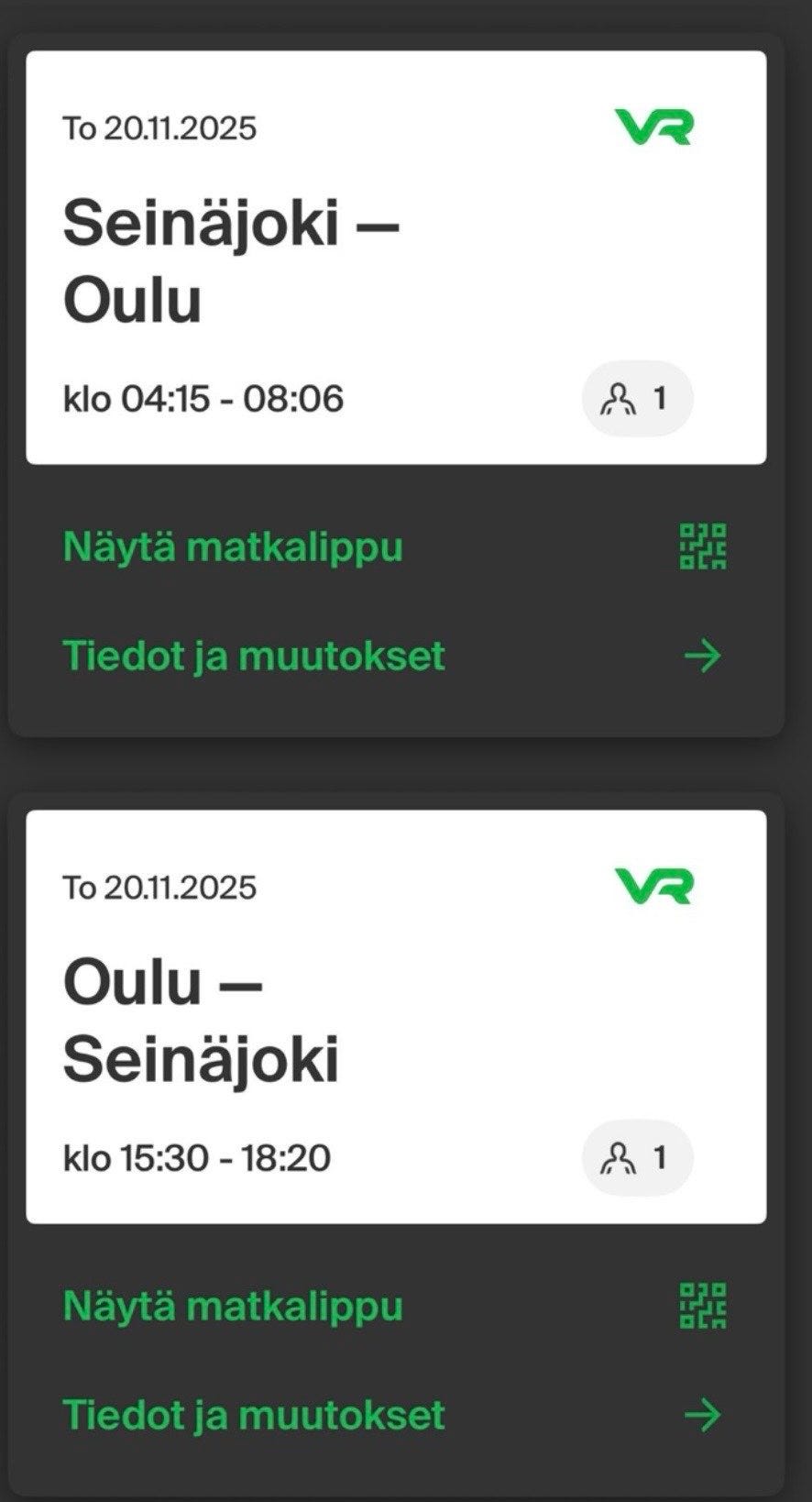Viewport: 812px width, 1502px height.
Task: Open the Oulu–Seinäjoki ticket card
Action: point(397,1018)
